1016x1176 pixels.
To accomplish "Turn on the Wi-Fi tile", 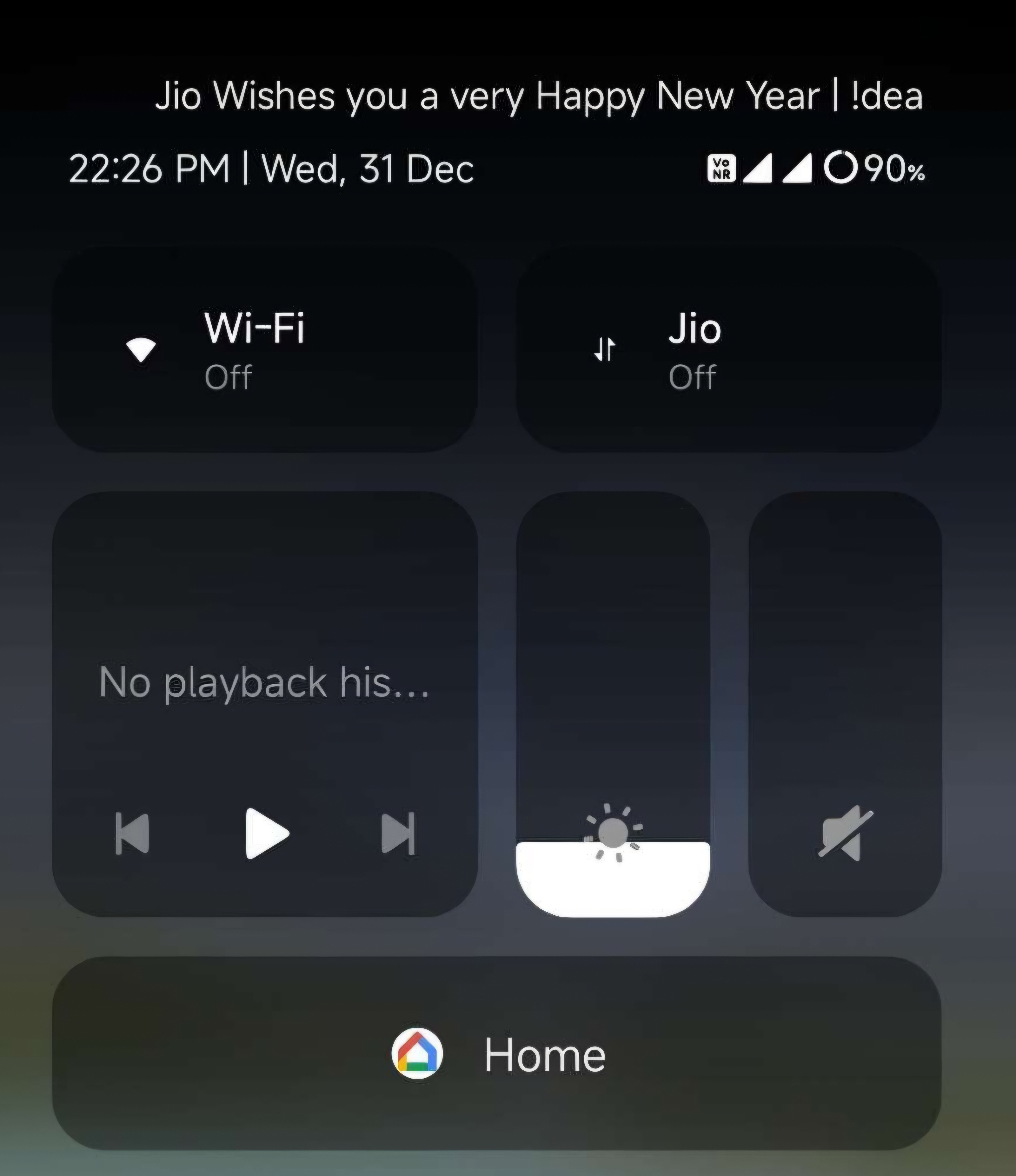I will (x=265, y=350).
